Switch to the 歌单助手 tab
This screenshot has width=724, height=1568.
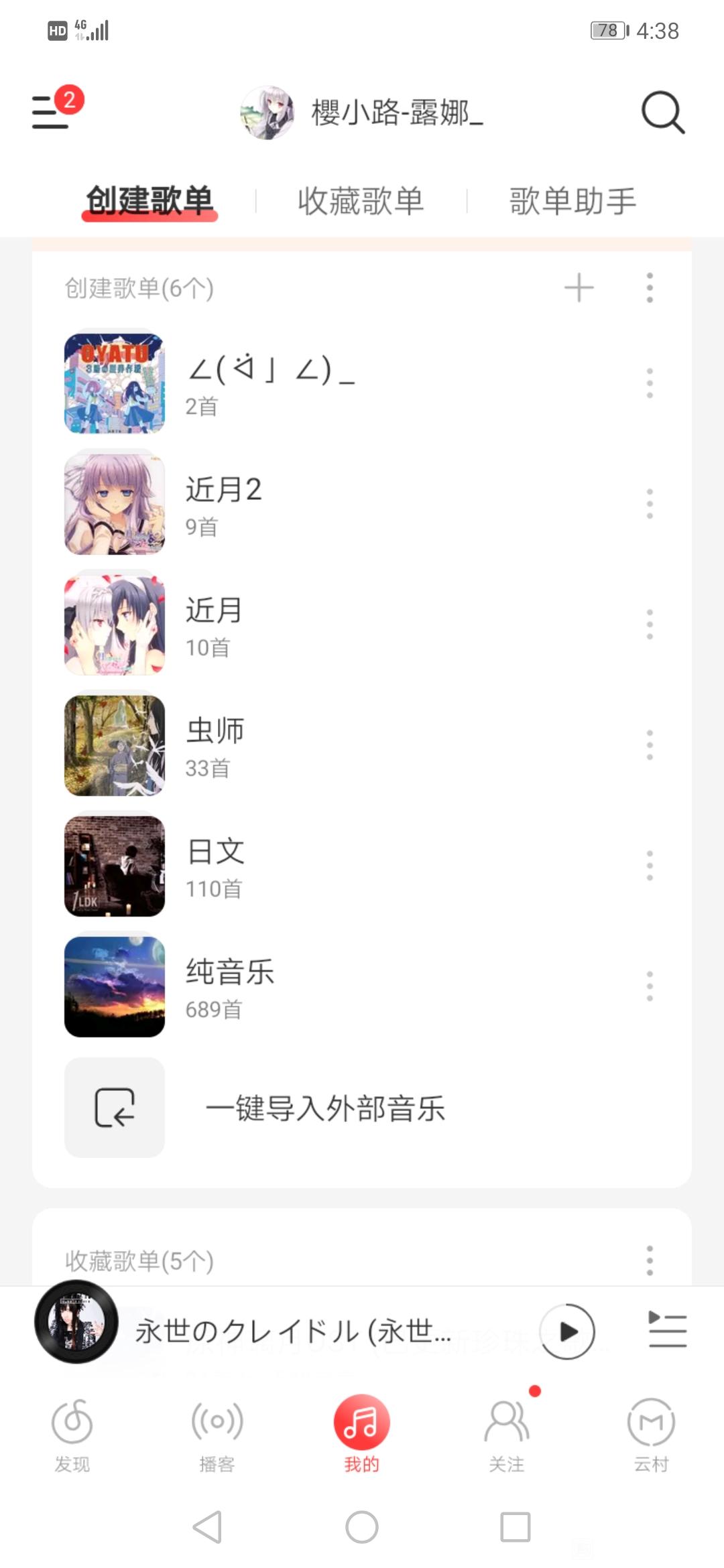[x=572, y=201]
